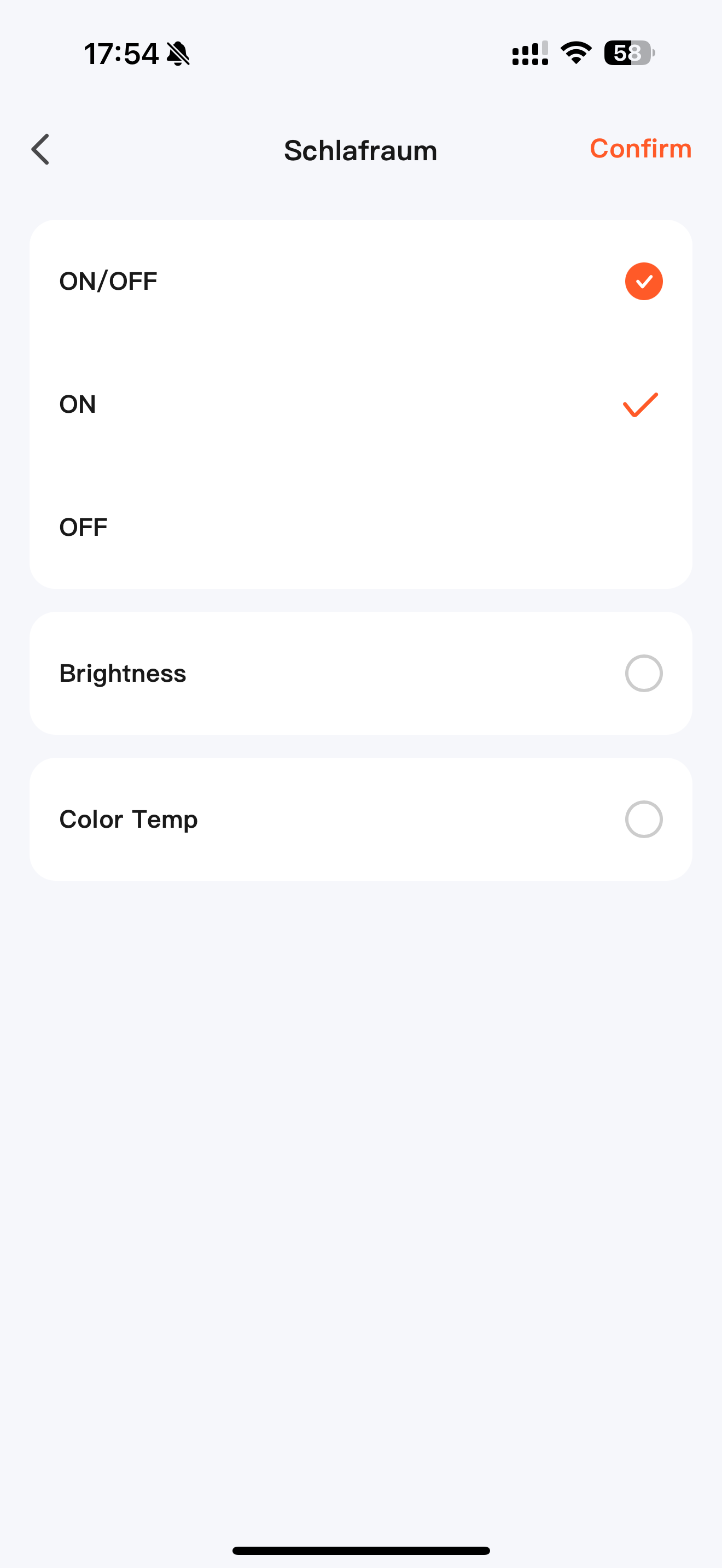The height and width of the screenshot is (1568, 722).
Task: Select the ON state
Action: click(x=360, y=404)
